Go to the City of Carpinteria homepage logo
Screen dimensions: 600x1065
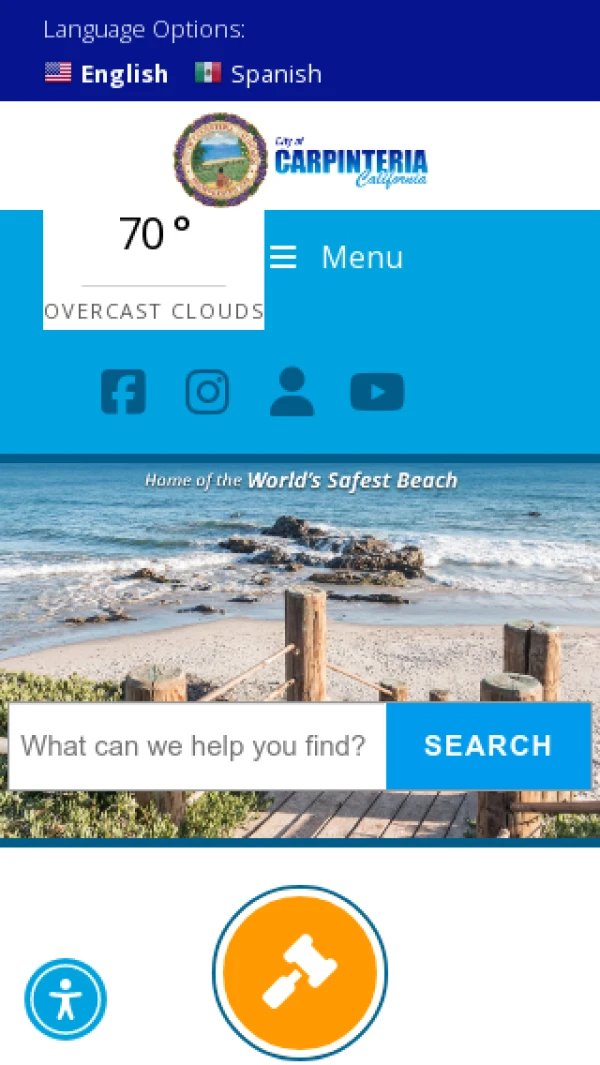(300, 159)
